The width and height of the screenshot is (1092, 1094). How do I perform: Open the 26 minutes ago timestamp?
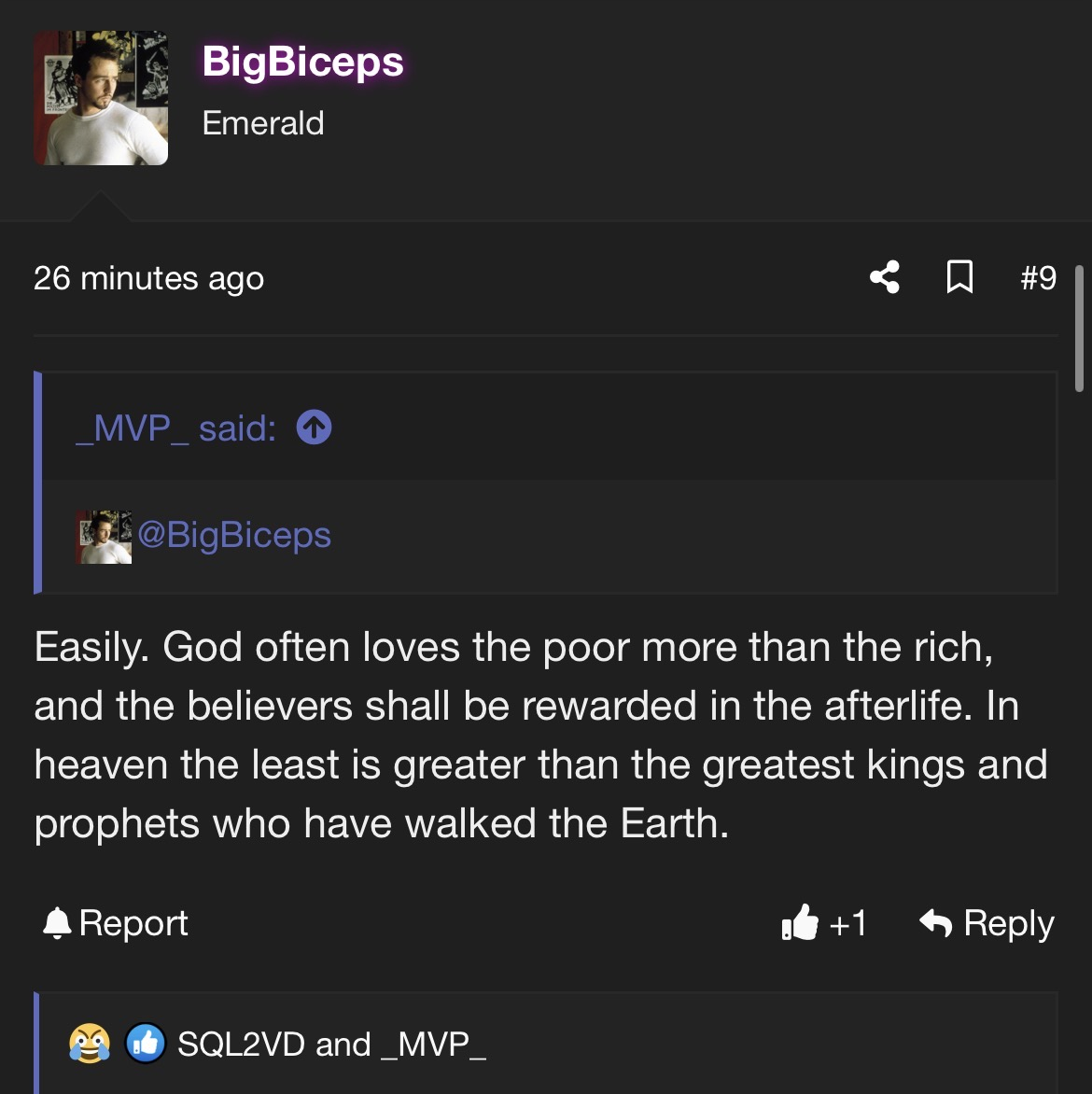[149, 278]
